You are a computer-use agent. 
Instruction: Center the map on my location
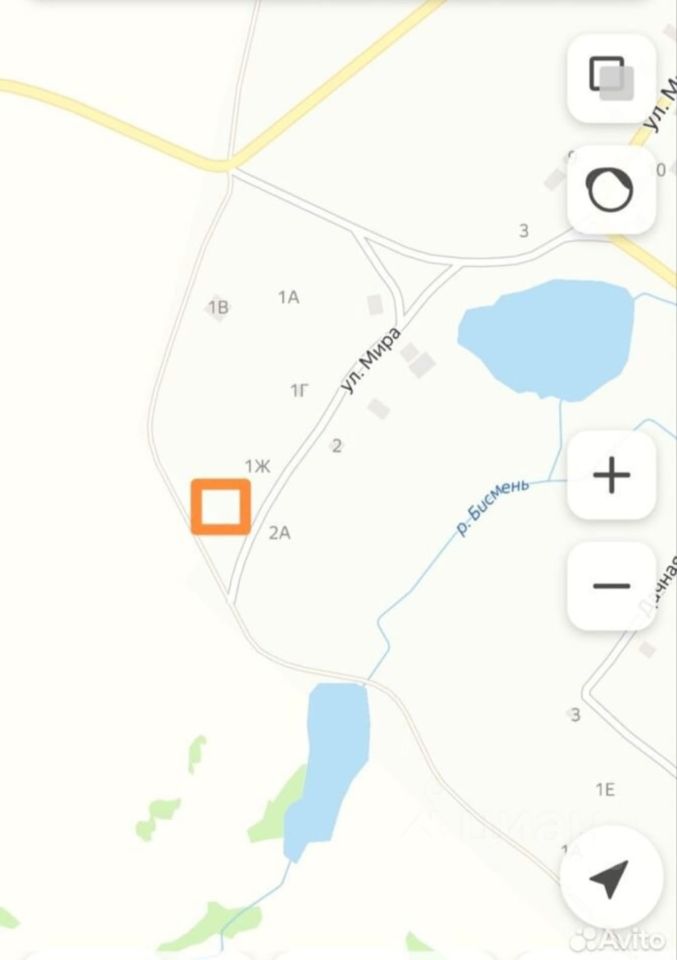point(609,879)
